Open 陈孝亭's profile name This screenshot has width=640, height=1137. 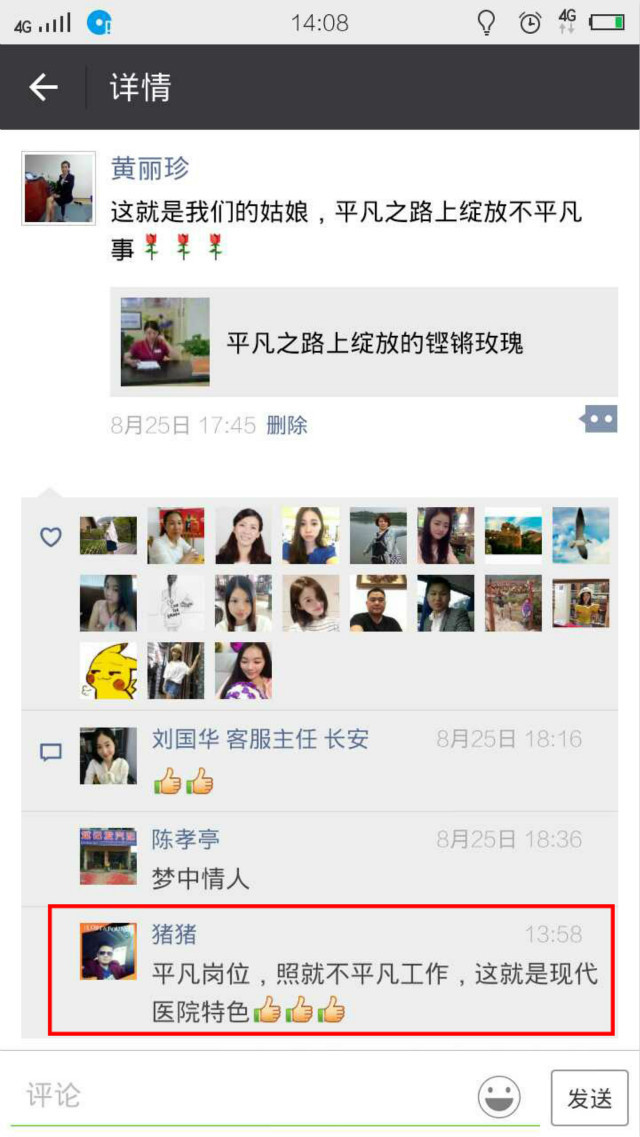(x=186, y=839)
